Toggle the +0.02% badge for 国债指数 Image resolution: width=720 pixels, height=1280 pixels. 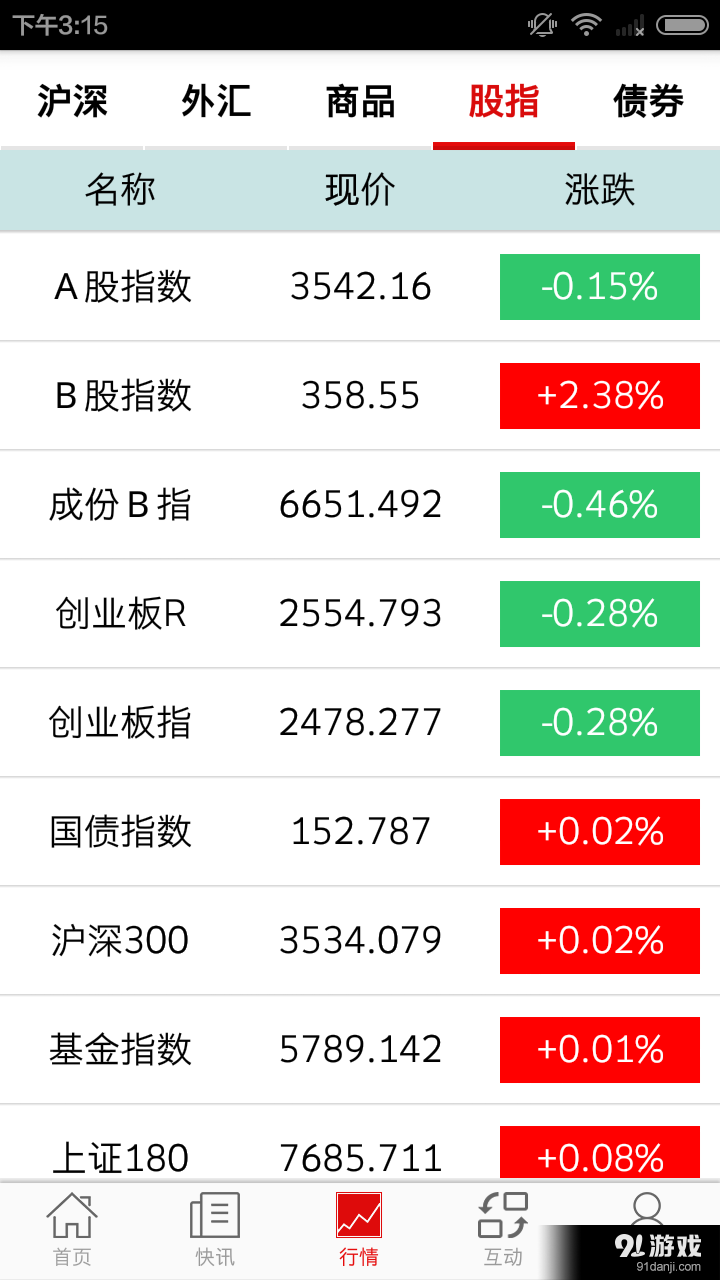click(x=599, y=831)
